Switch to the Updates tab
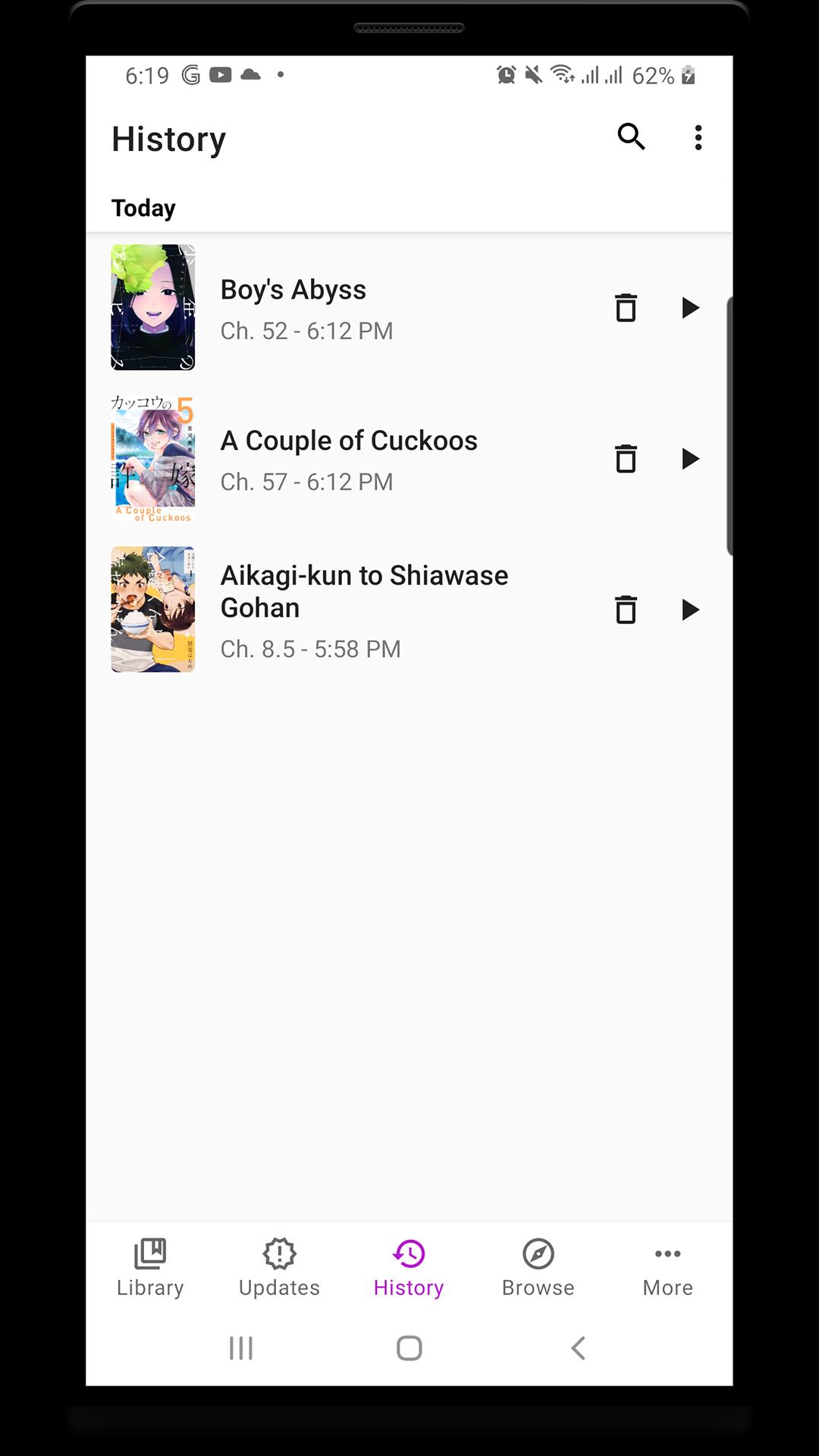The image size is (819, 1456). pos(279,1268)
